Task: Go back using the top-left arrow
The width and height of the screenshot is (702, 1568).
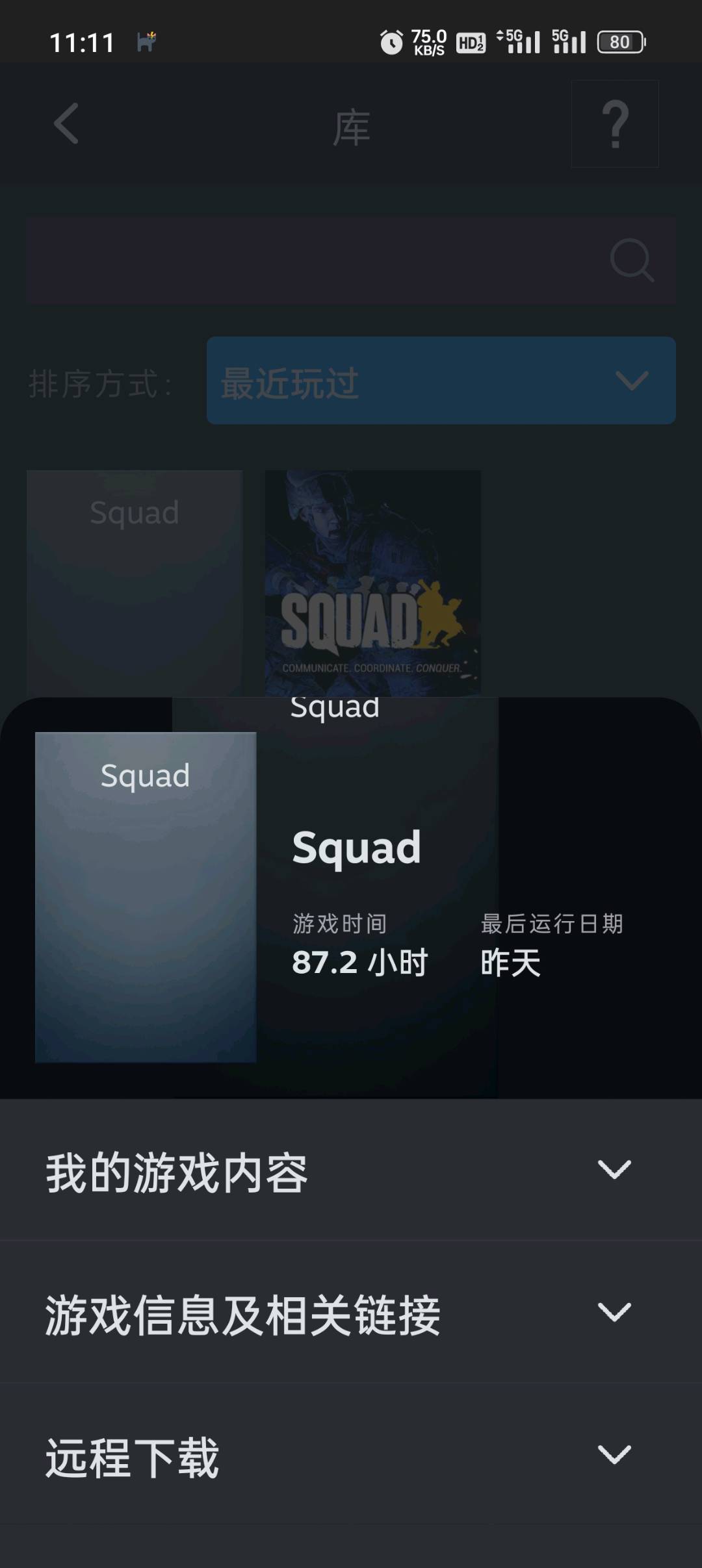Action: pos(66,123)
